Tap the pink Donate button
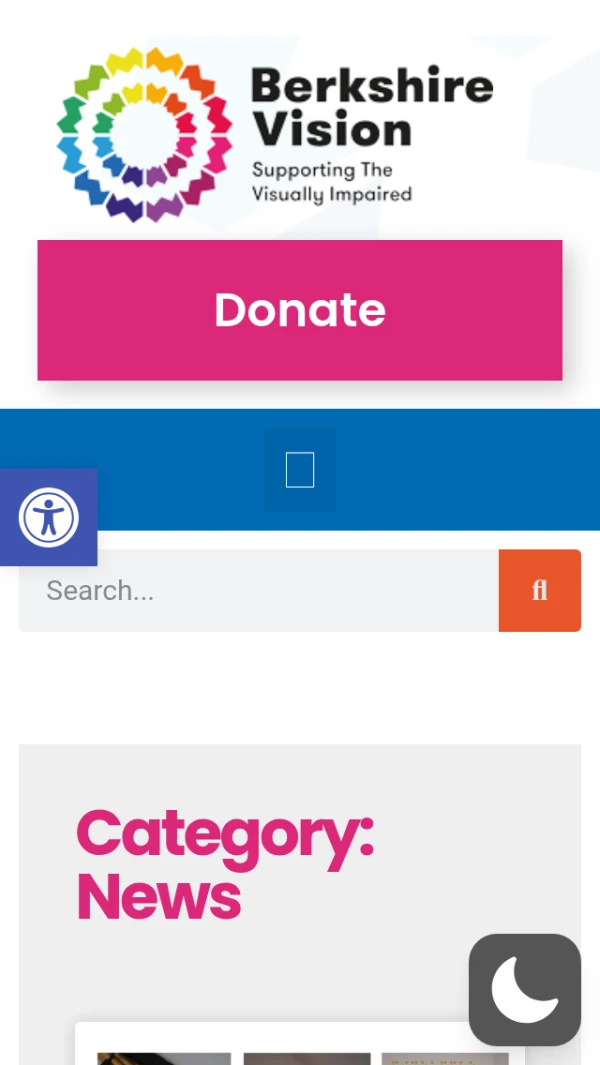The image size is (600, 1065). 300,310
